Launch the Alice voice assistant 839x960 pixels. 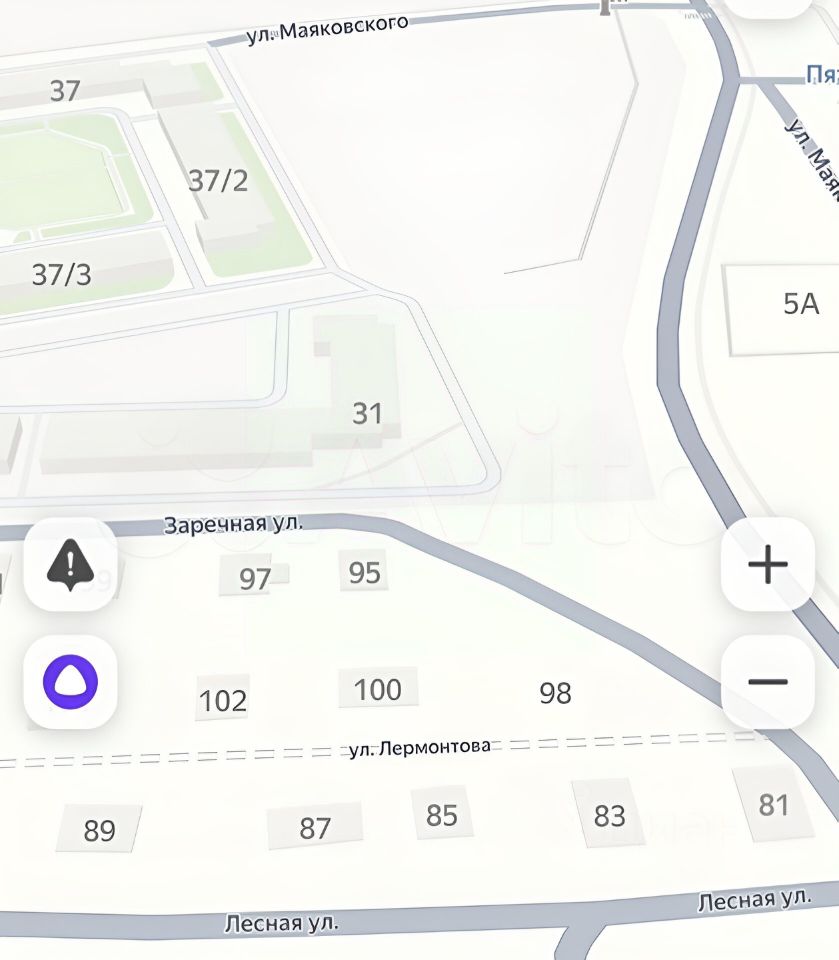pyautogui.click(x=70, y=682)
